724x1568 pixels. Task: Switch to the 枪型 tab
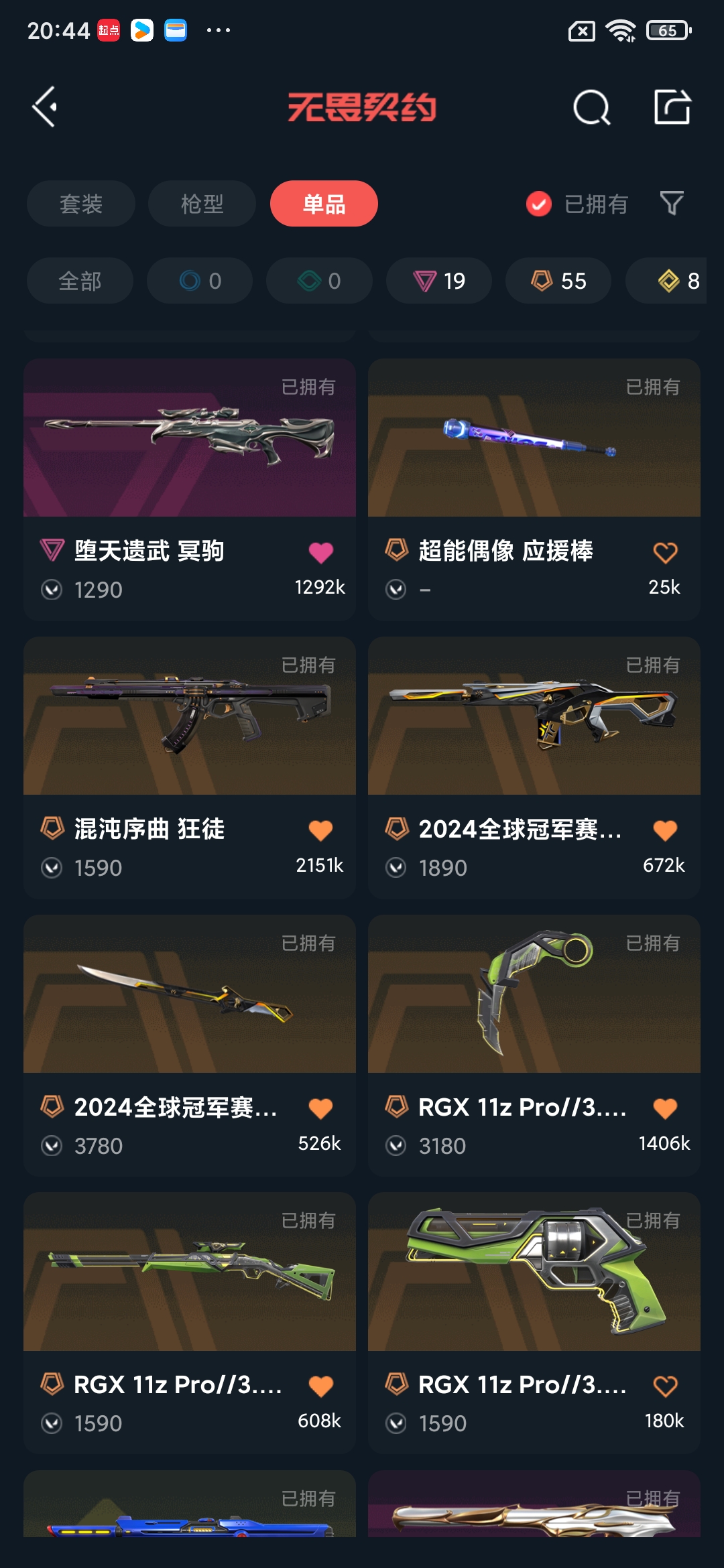[202, 204]
